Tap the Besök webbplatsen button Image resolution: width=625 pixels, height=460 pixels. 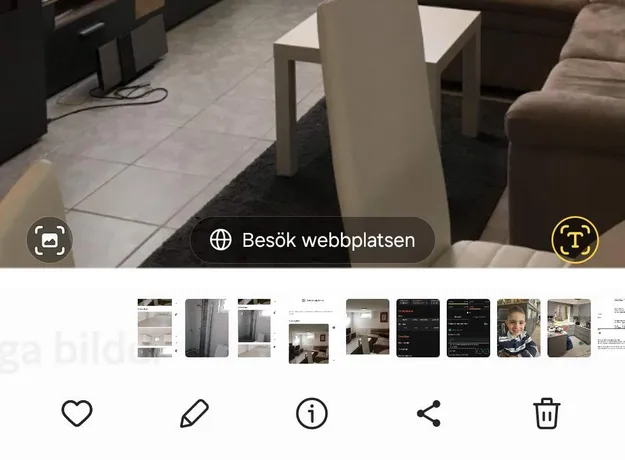coord(313,240)
